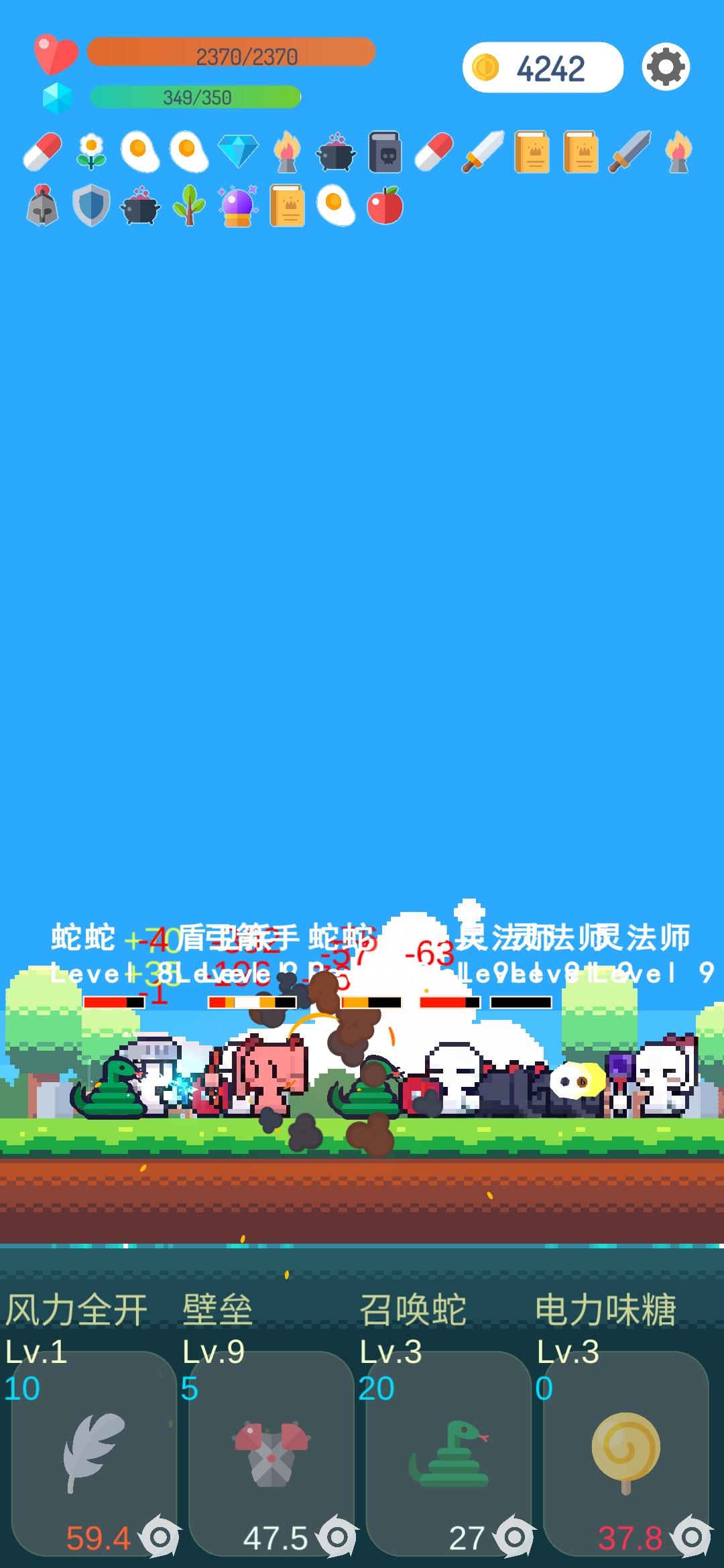
Task: Select the blue diamond item
Action: (240, 153)
